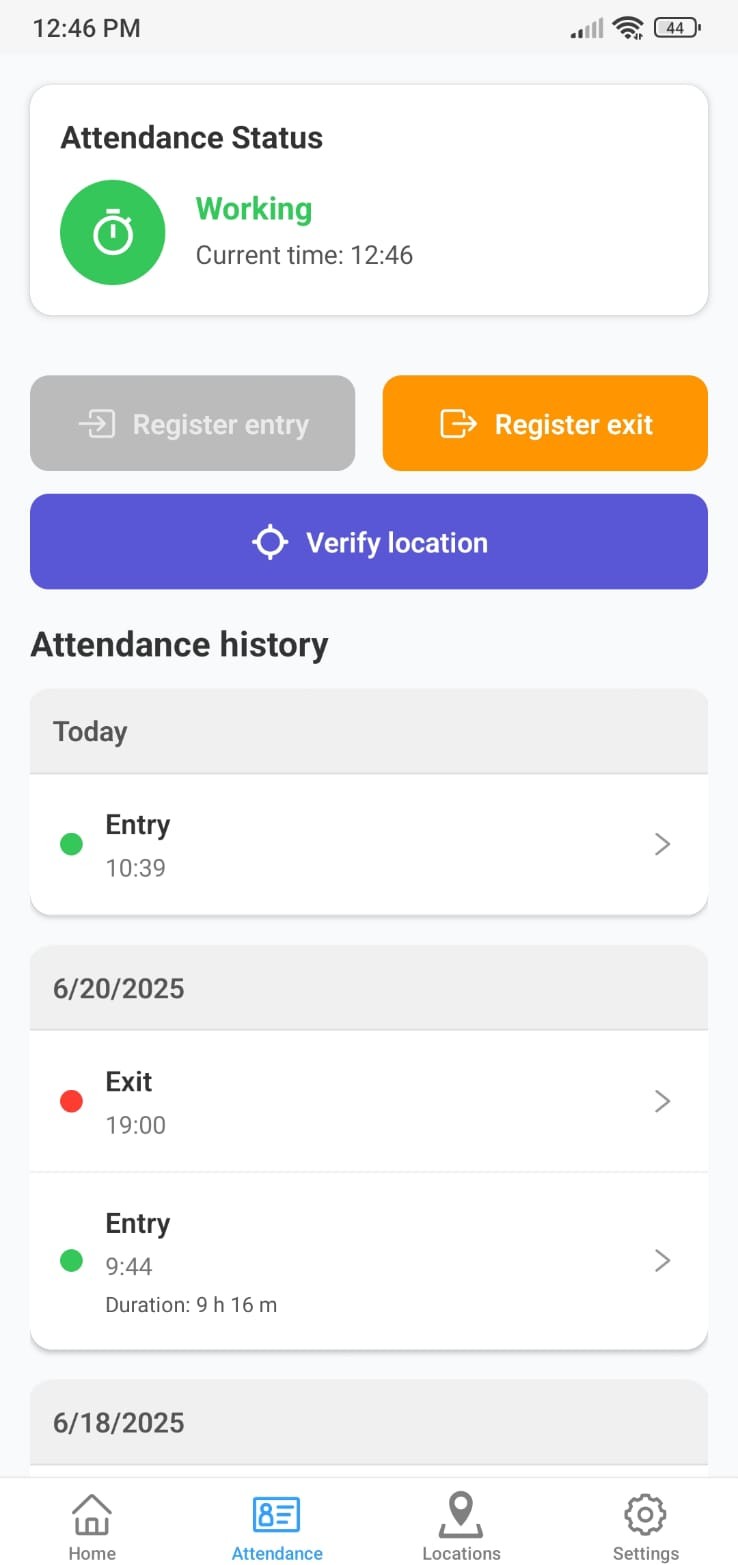
Task: Tap the Verify location button
Action: 369,541
